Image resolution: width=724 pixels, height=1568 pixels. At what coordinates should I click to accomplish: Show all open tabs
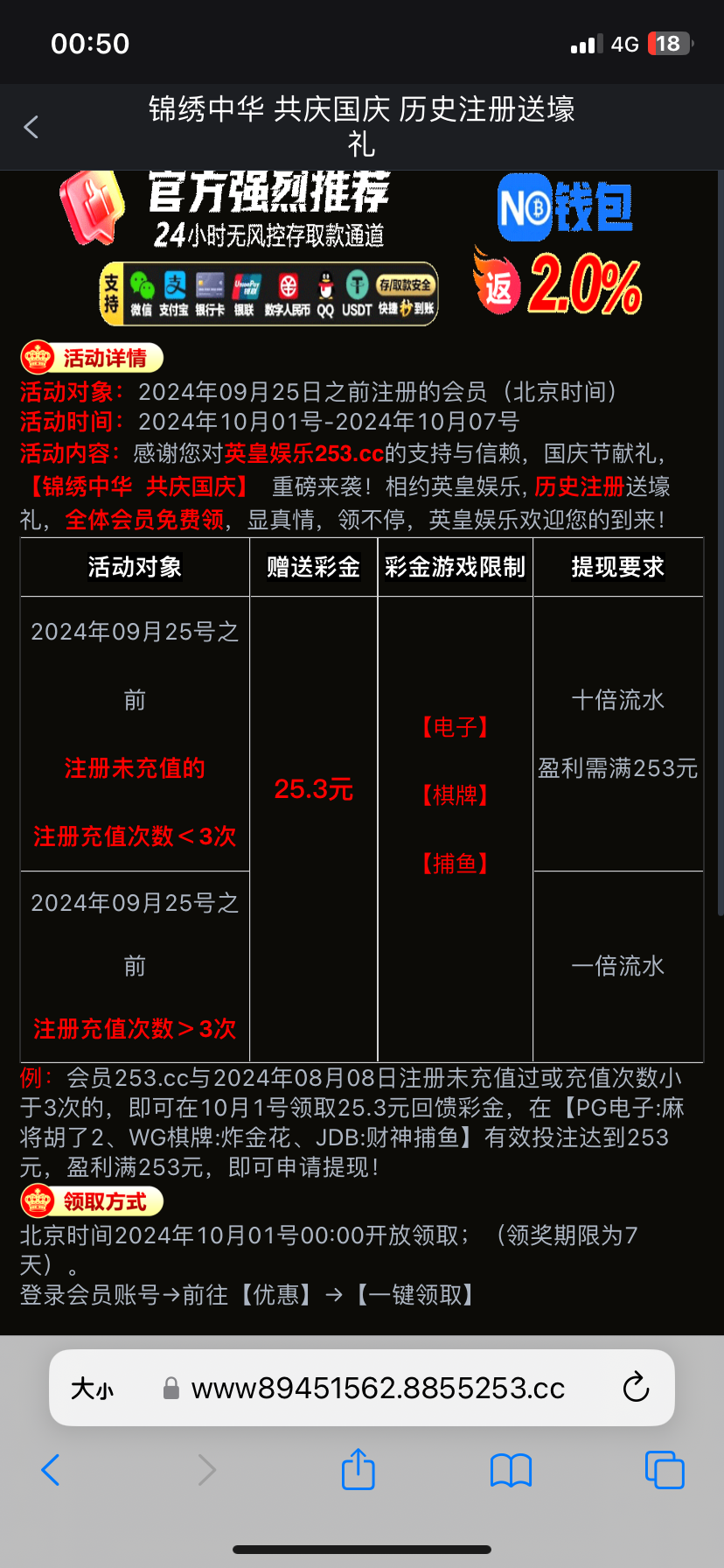point(664,1470)
